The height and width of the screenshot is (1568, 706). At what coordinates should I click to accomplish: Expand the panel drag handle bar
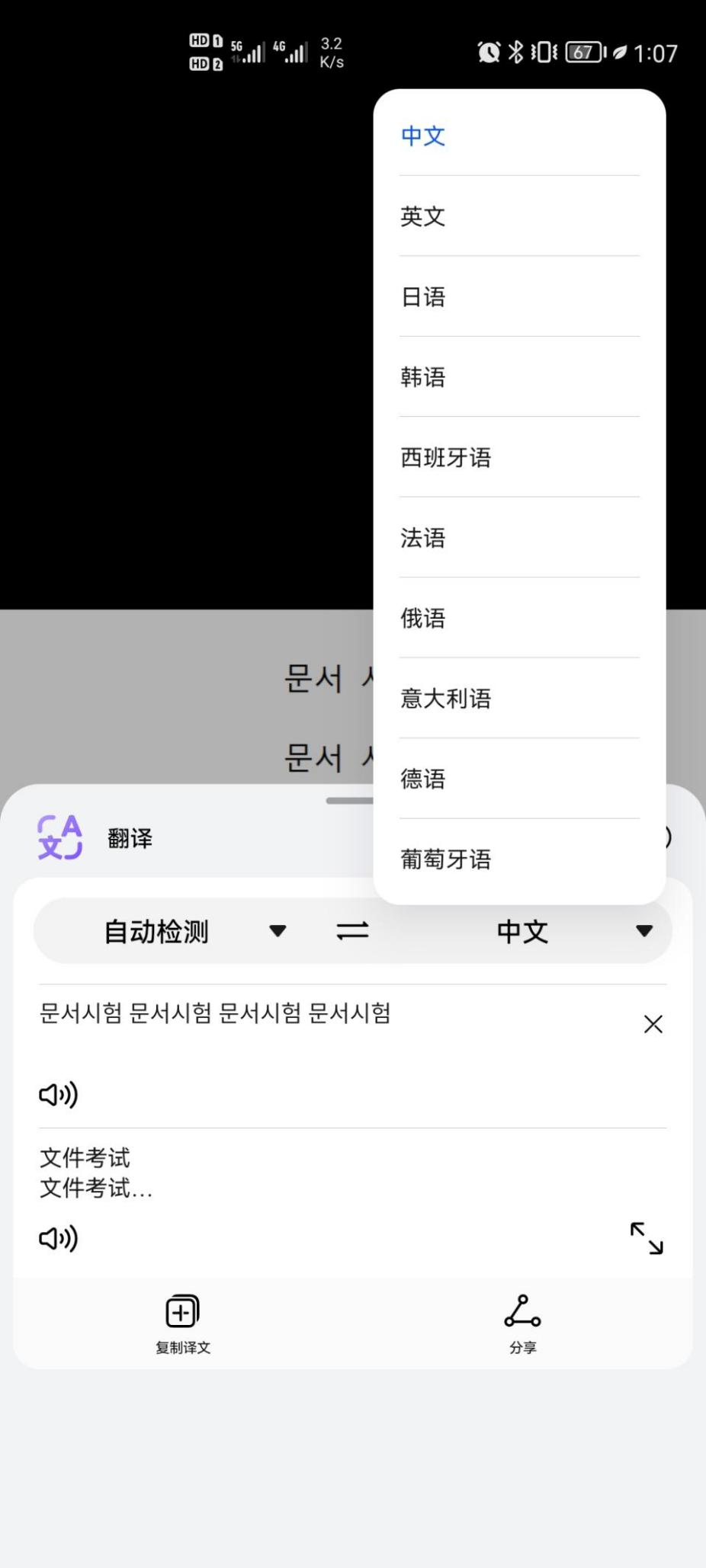click(353, 800)
